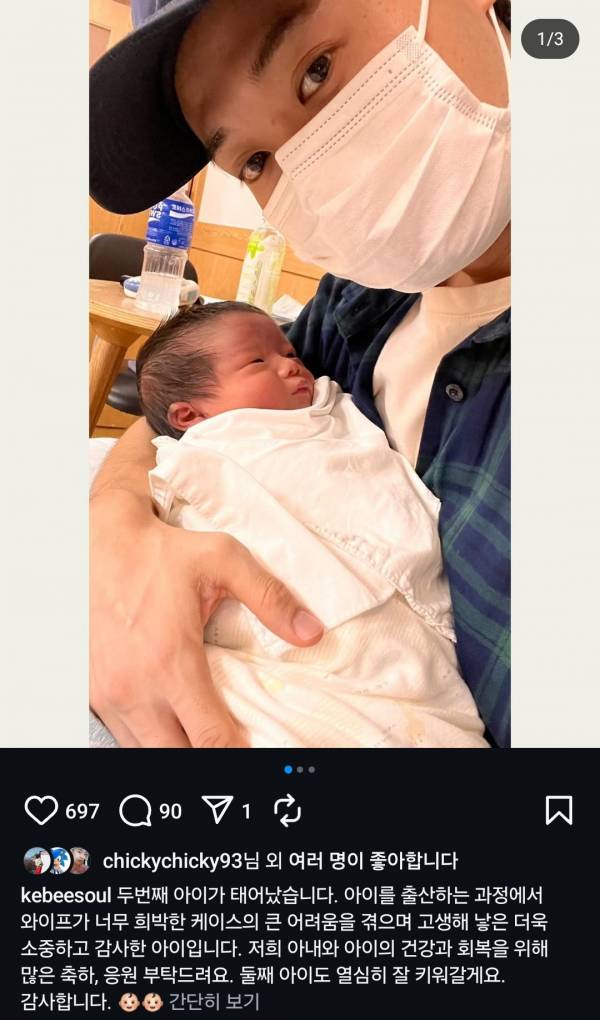
Task: Save the post with the bookmark icon
Action: point(559,810)
